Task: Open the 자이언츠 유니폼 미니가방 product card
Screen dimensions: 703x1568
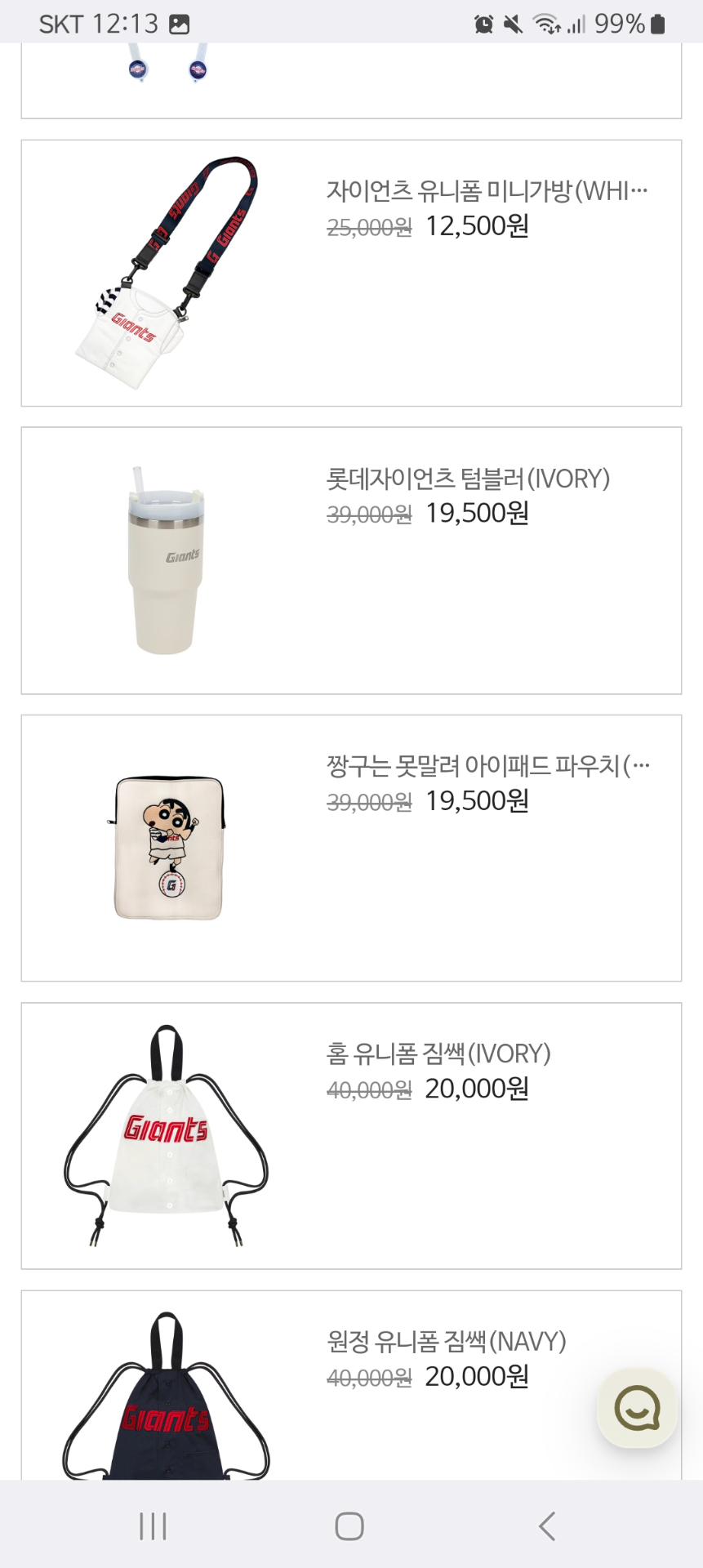Action: (x=351, y=273)
